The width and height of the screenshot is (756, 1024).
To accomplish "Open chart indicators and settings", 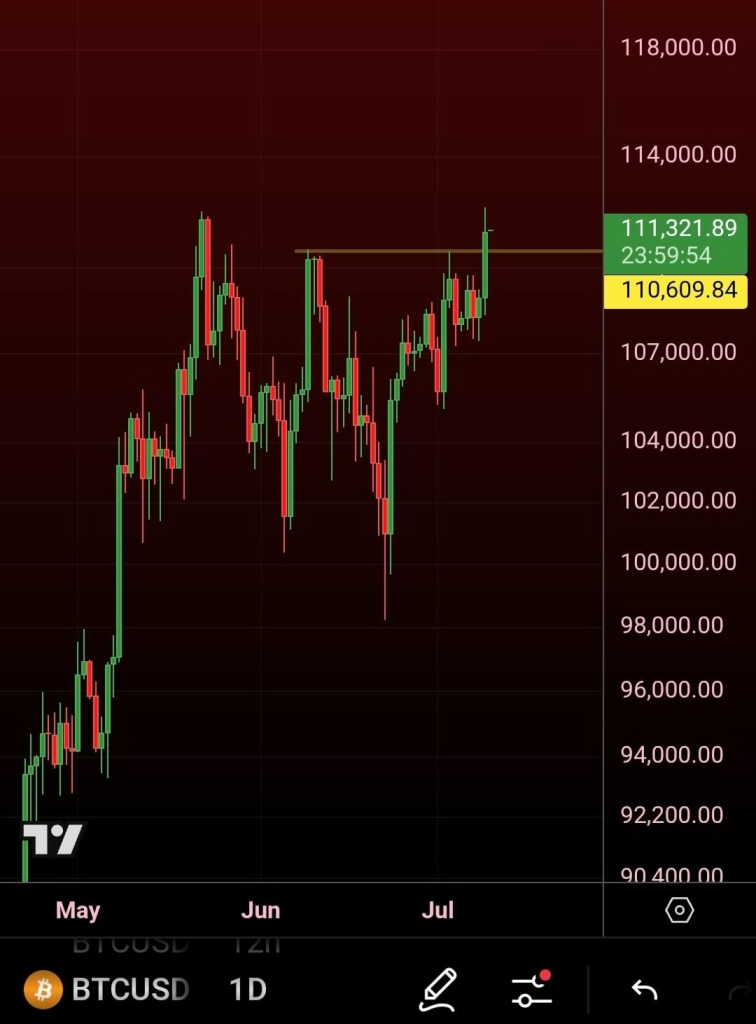I will [x=530, y=989].
